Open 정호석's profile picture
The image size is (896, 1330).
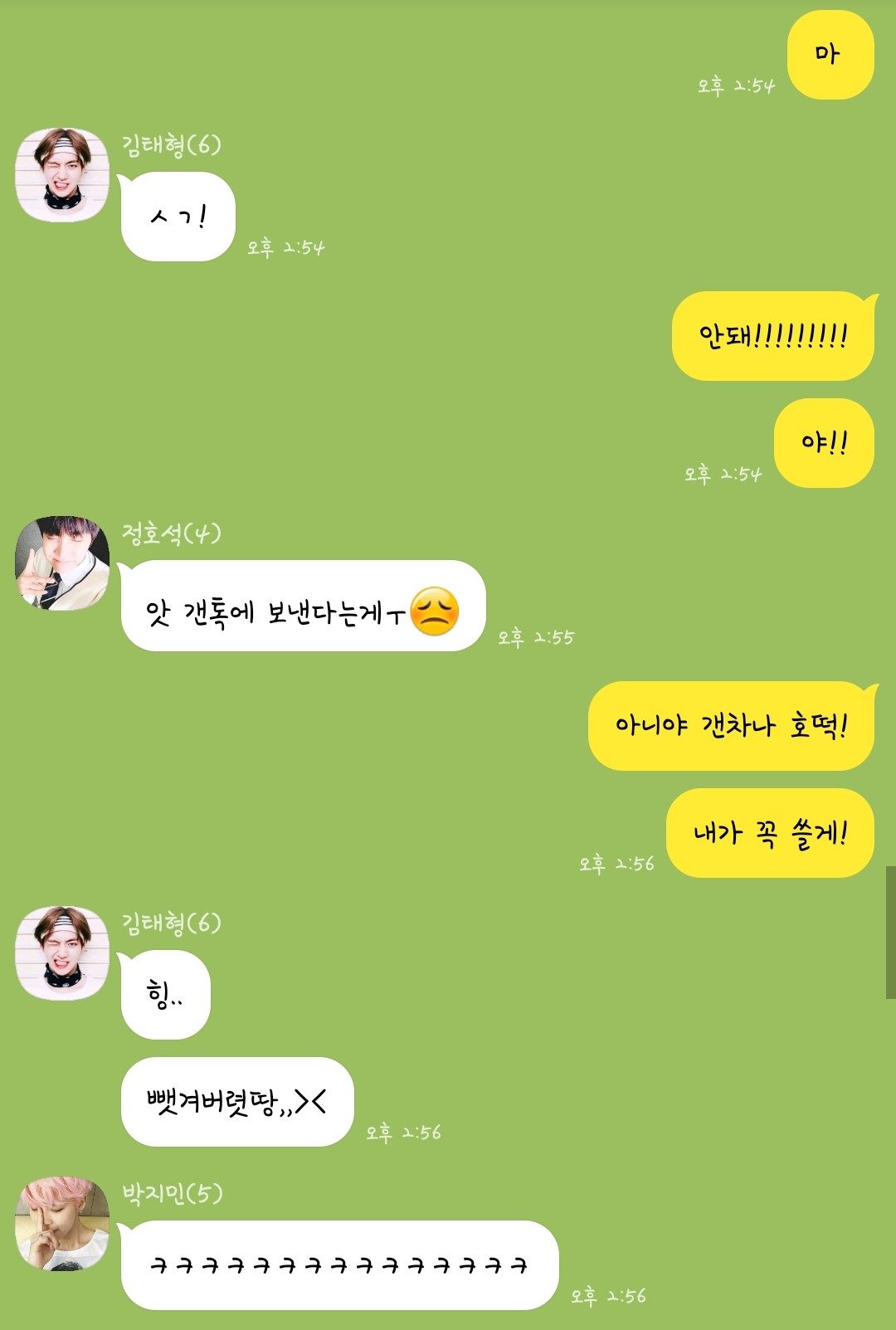coord(62,563)
